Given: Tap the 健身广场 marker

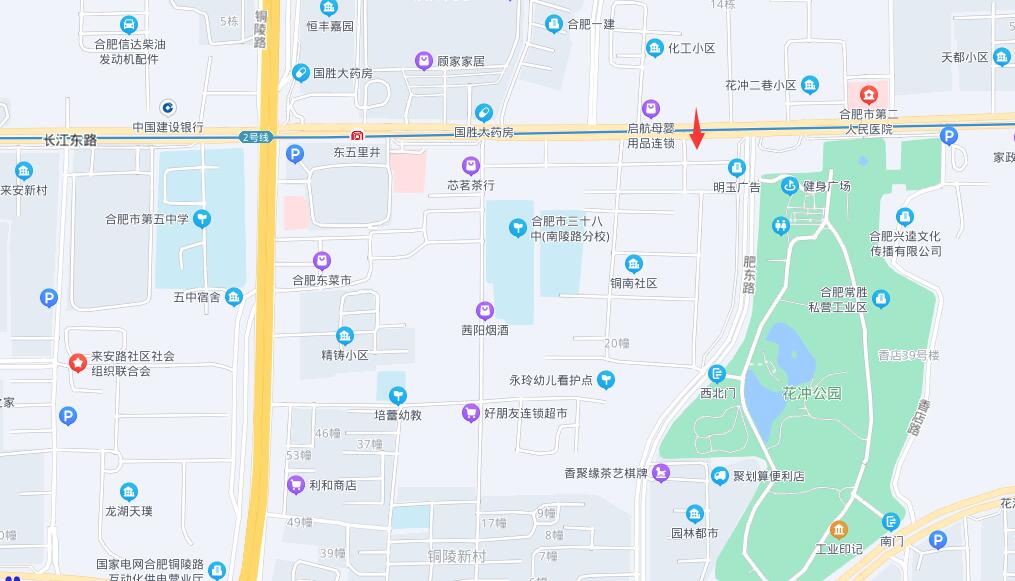Looking at the screenshot, I should click(789, 186).
